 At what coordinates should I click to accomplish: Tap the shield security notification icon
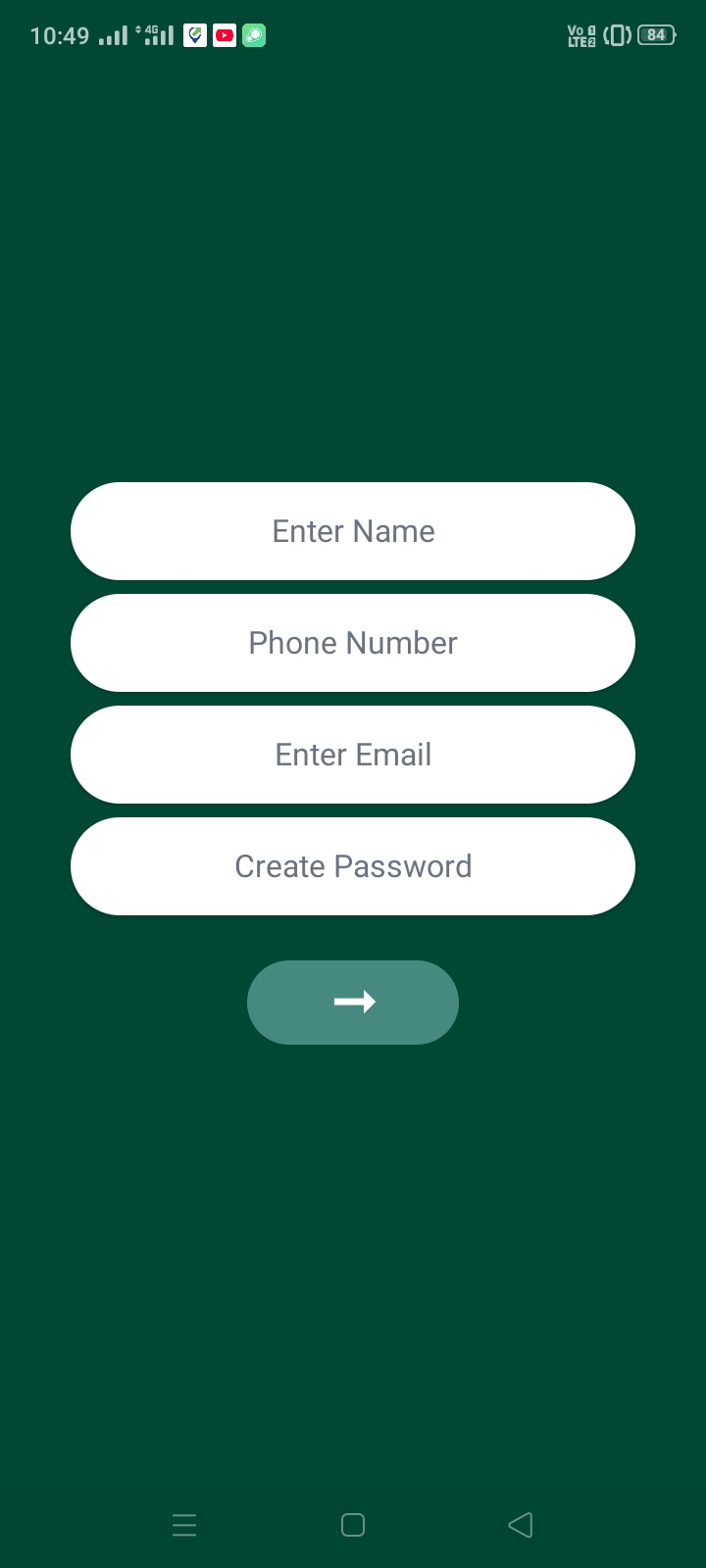[194, 34]
